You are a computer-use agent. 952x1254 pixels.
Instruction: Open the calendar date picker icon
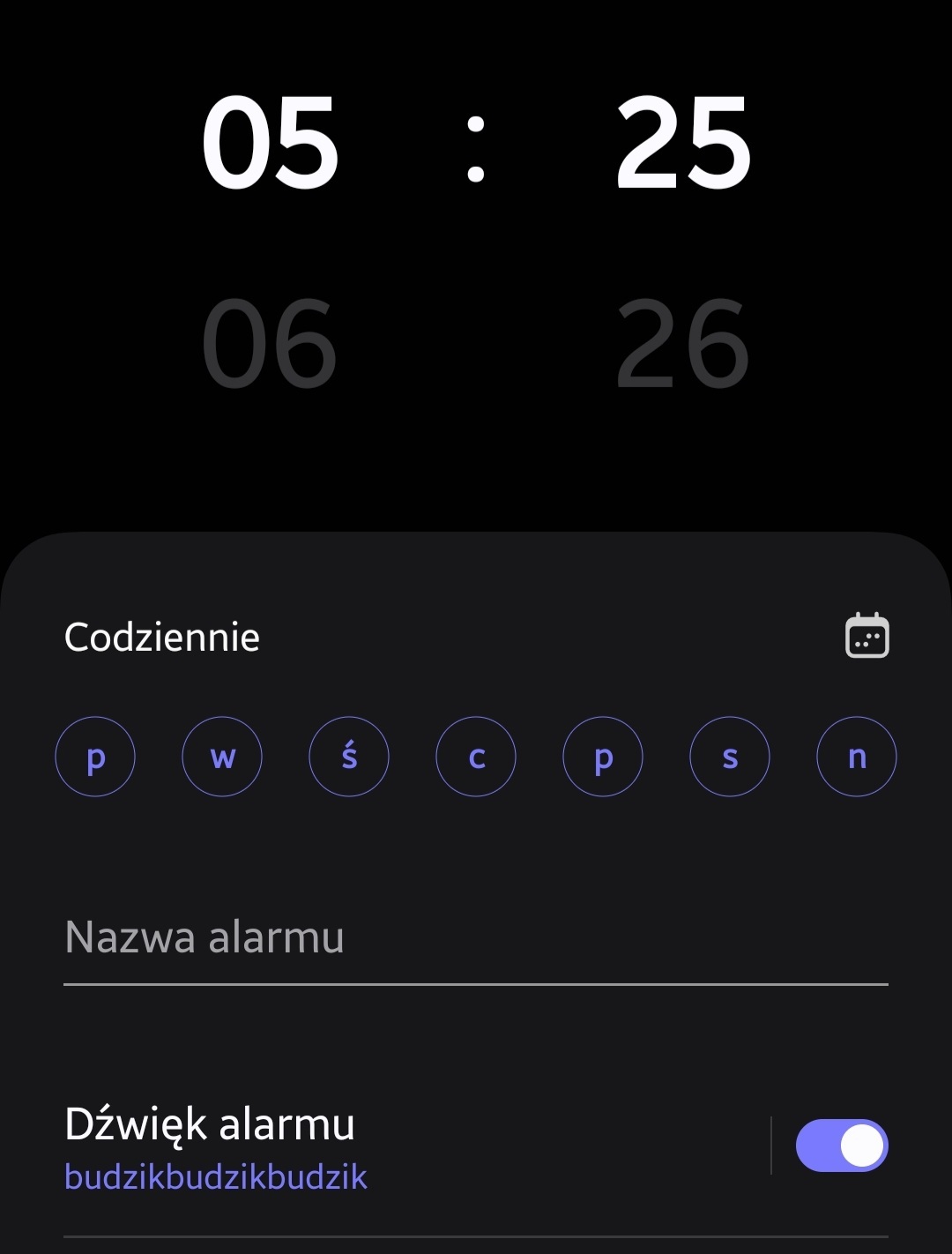pos(866,636)
